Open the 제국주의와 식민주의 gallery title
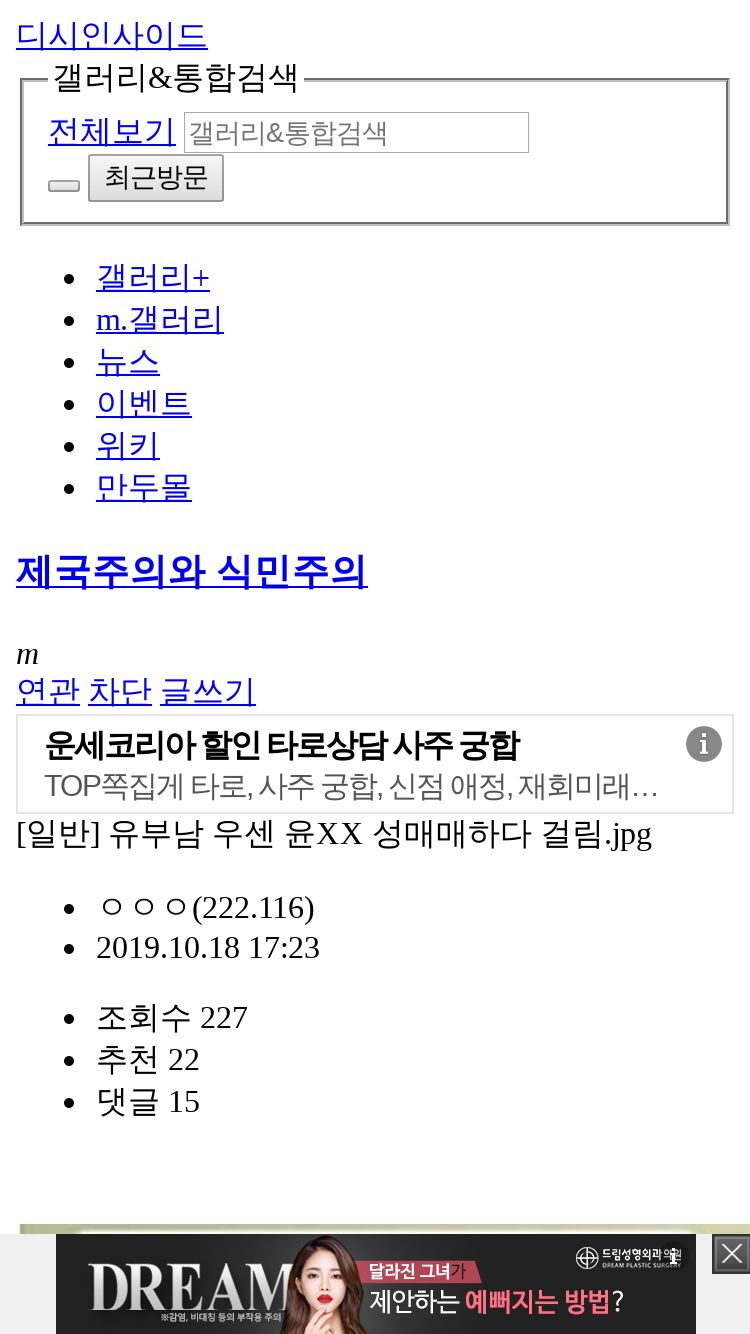Image resolution: width=750 pixels, height=1334 pixels. click(x=192, y=571)
